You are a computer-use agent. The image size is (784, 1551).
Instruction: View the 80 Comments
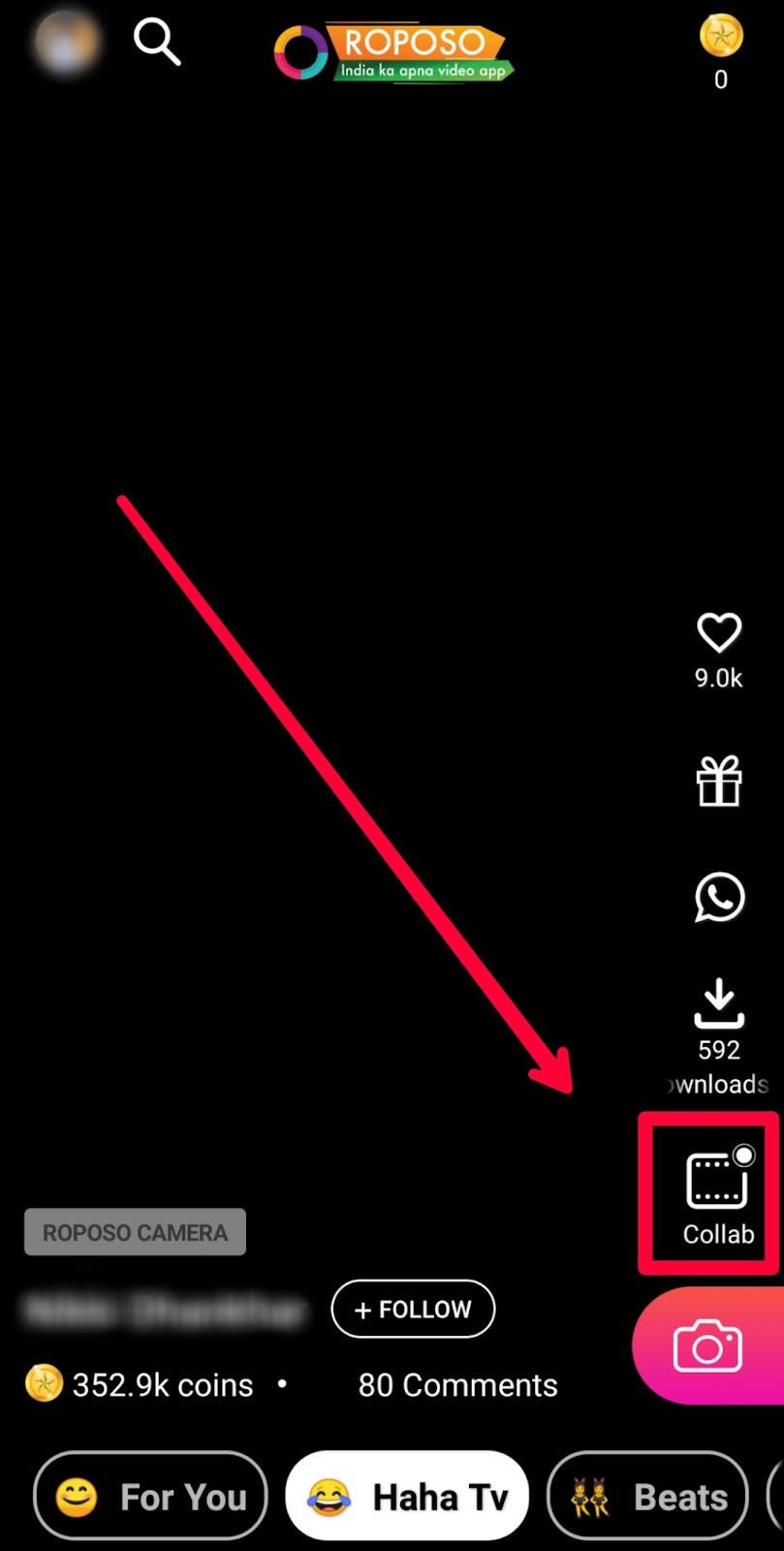(x=457, y=1385)
